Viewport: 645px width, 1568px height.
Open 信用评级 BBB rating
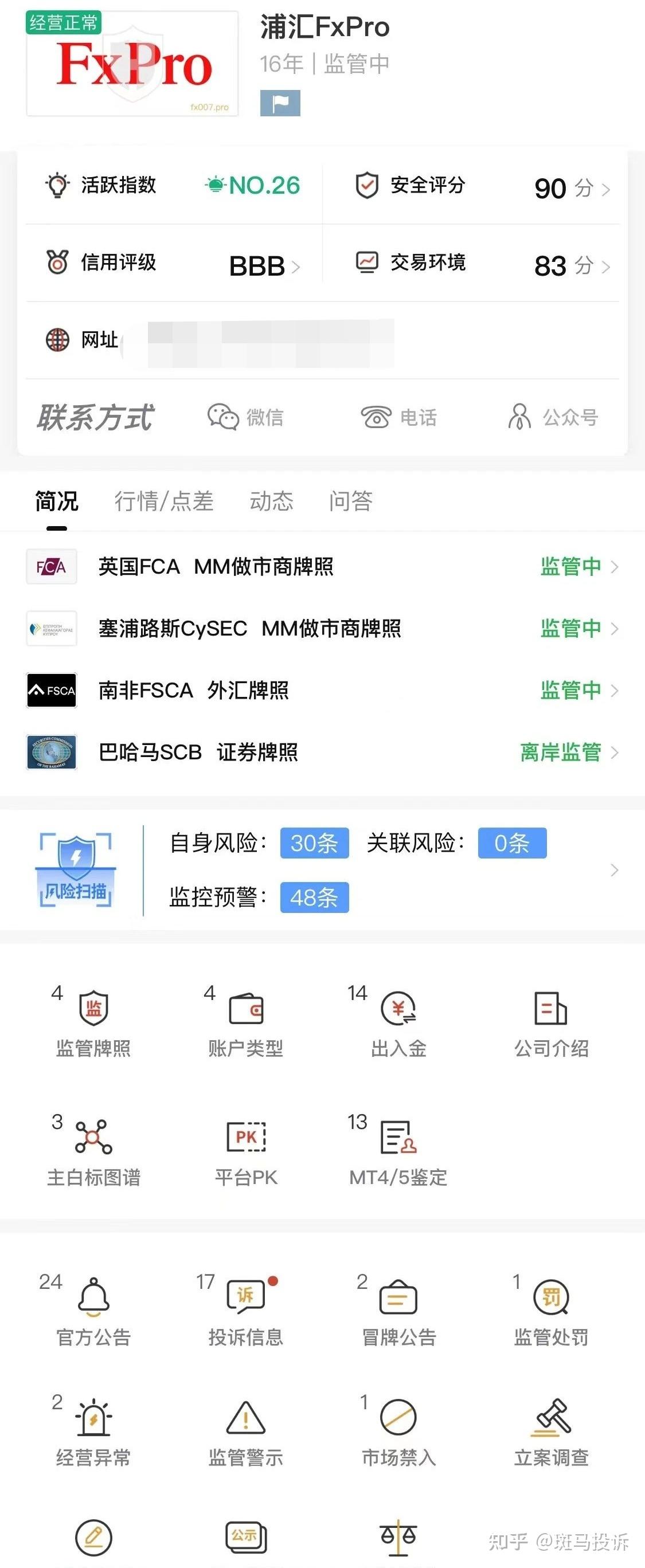[x=173, y=264]
